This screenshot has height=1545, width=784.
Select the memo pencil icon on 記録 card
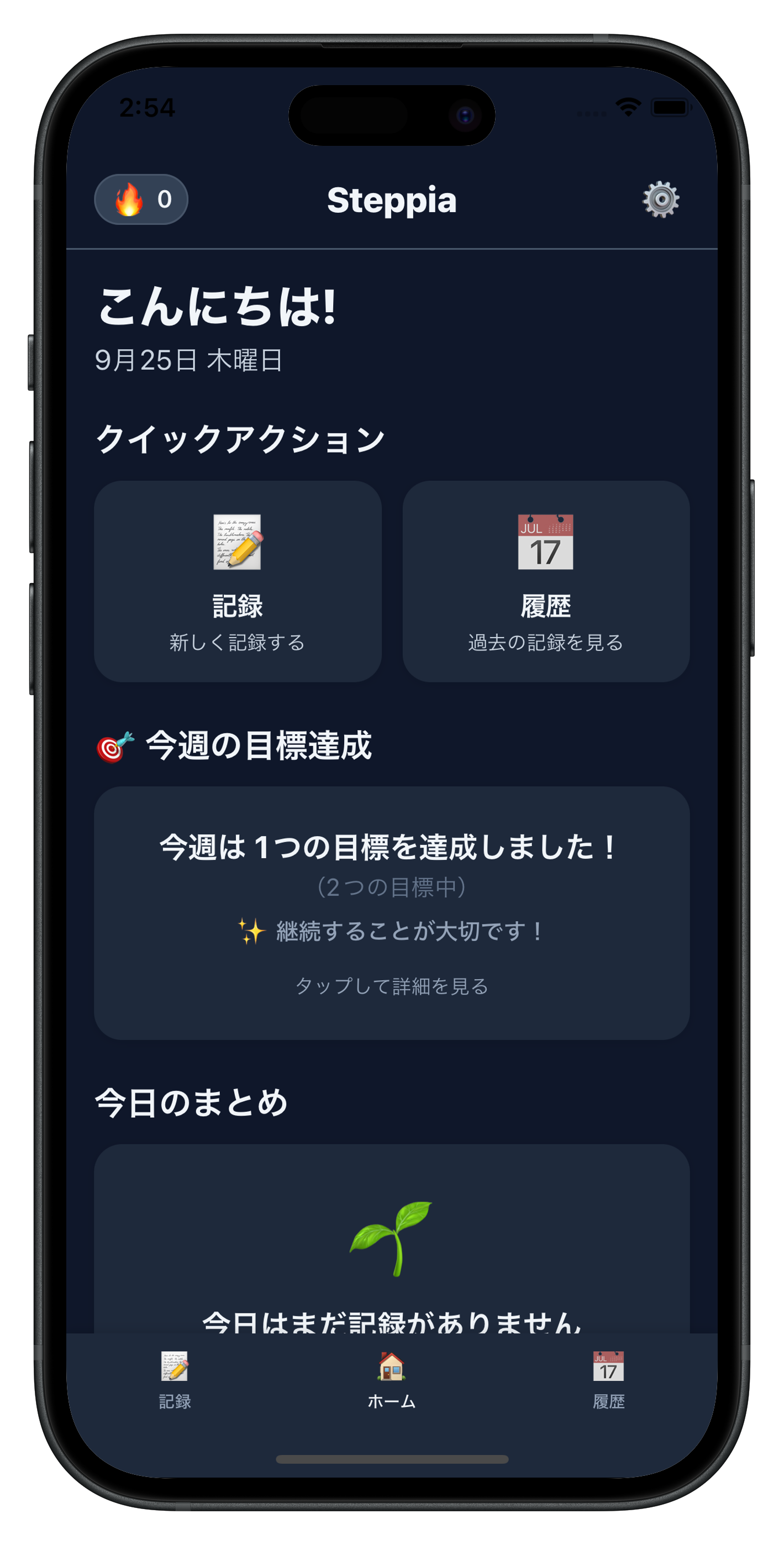pyautogui.click(x=238, y=542)
